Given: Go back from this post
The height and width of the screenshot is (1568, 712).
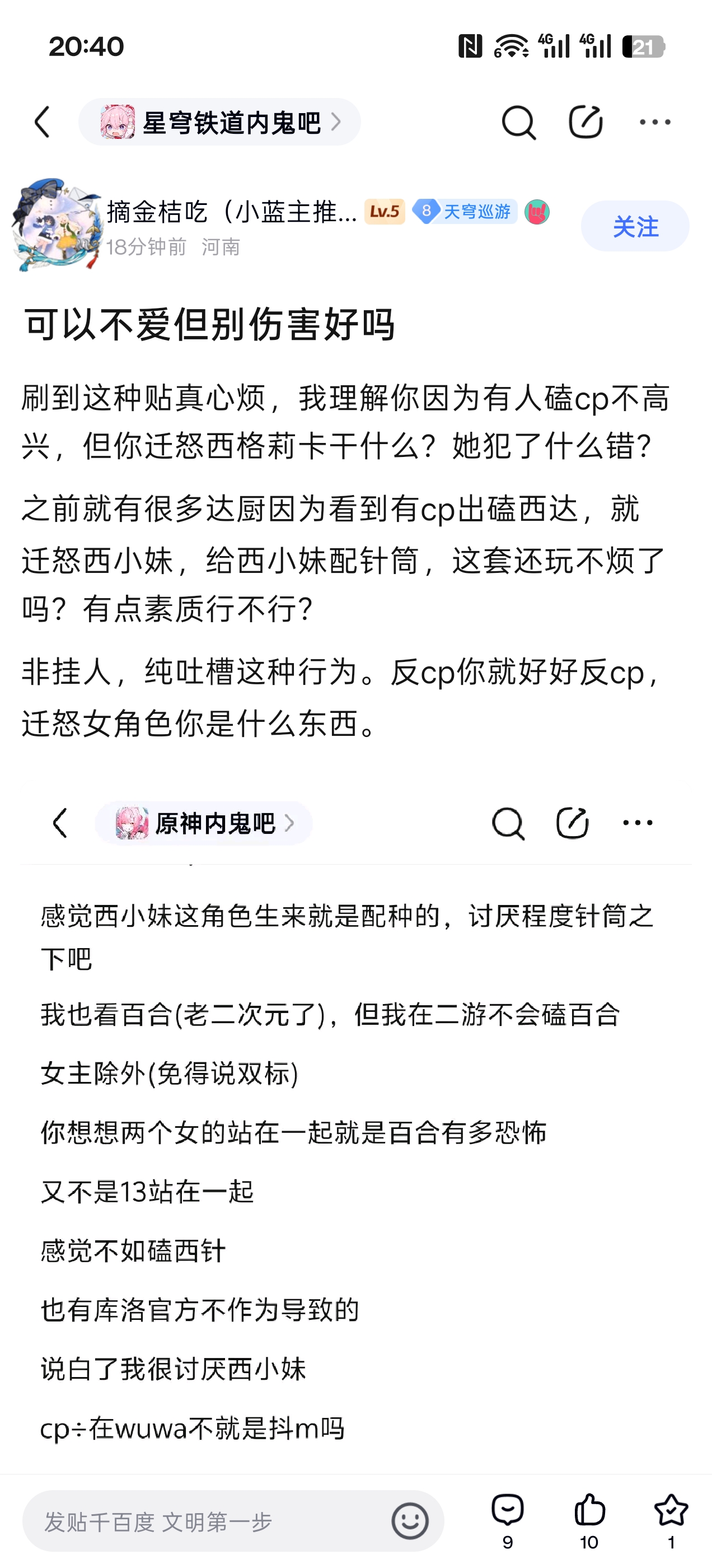Looking at the screenshot, I should coord(42,122).
